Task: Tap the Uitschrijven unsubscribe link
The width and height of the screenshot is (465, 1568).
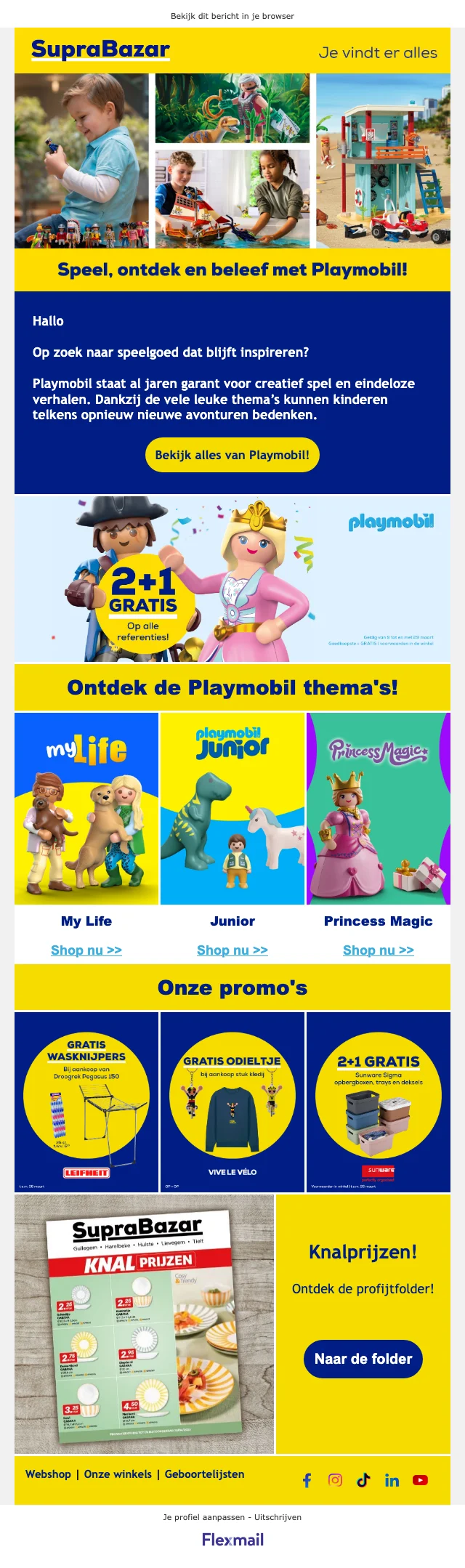Action: coord(278,1517)
